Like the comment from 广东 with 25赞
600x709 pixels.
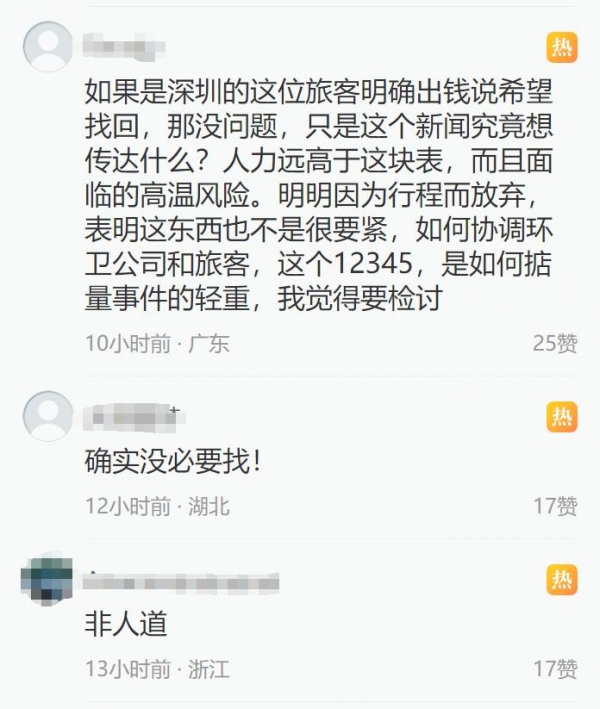(x=554, y=343)
